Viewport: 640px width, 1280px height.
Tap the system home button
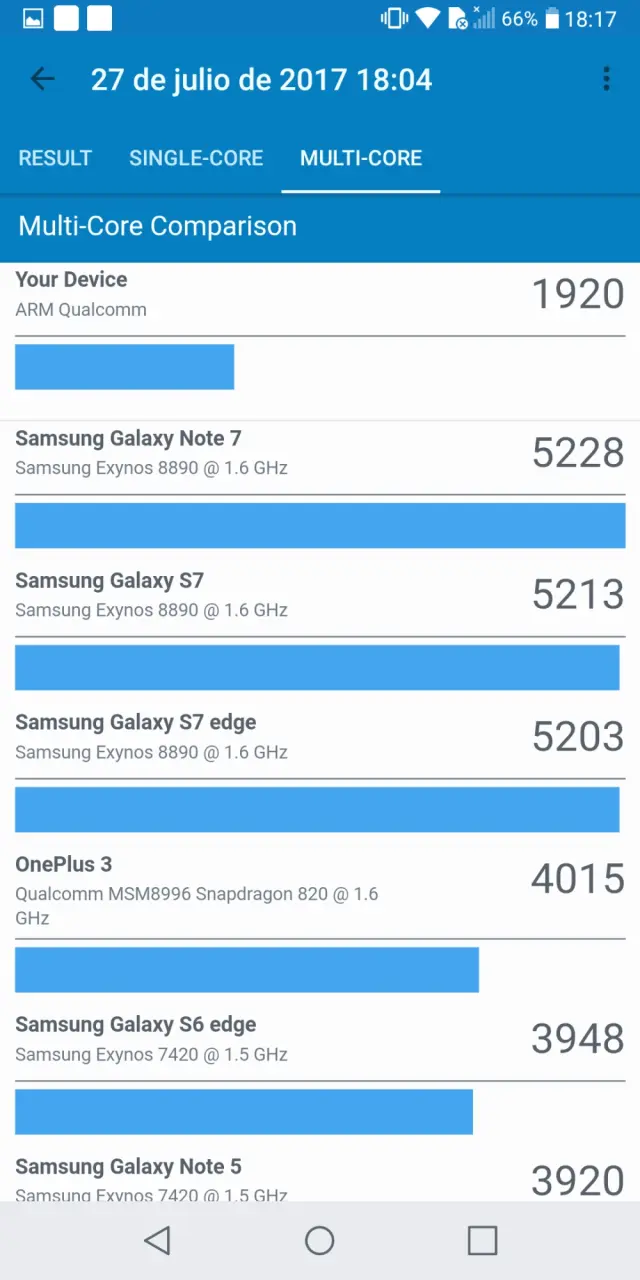[x=319, y=1241]
